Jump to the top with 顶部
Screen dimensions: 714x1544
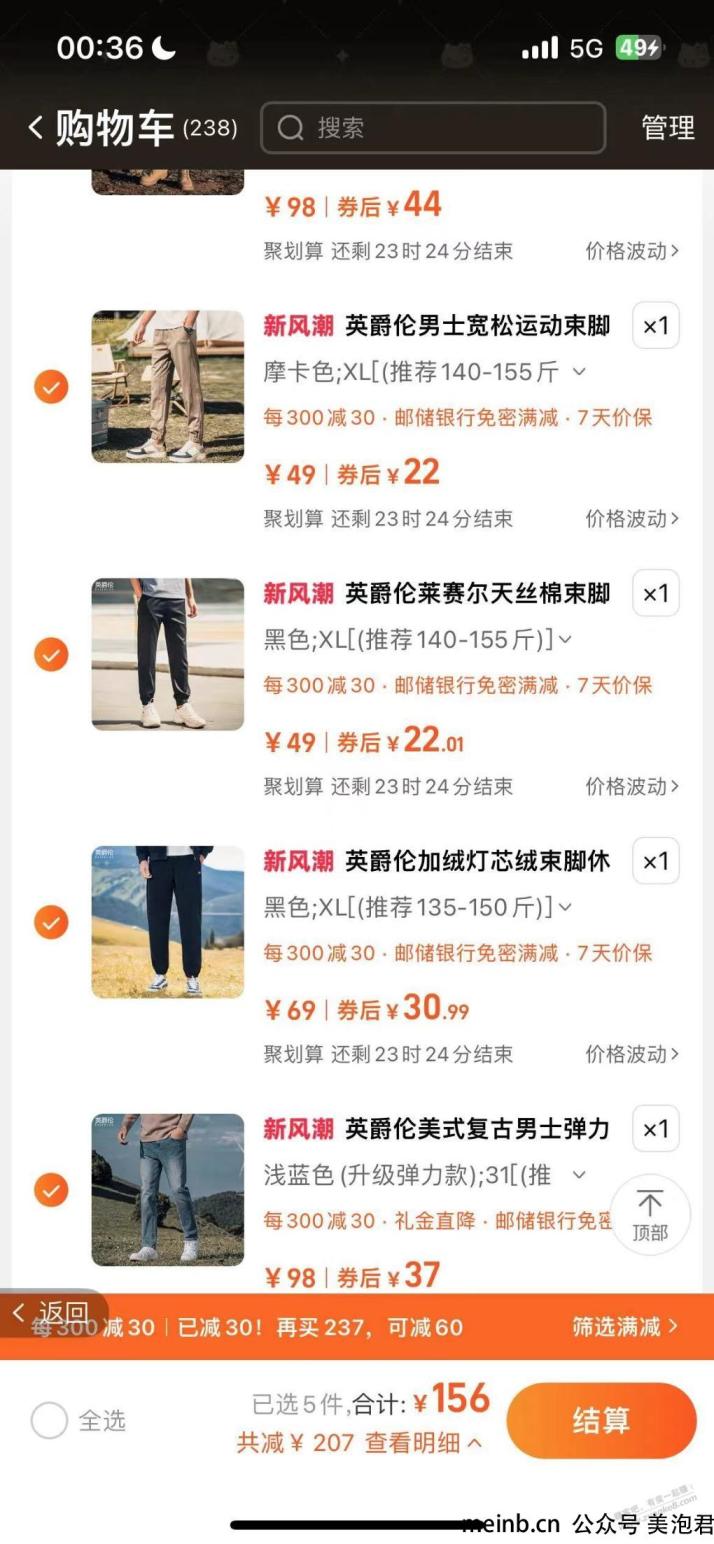pos(650,1214)
